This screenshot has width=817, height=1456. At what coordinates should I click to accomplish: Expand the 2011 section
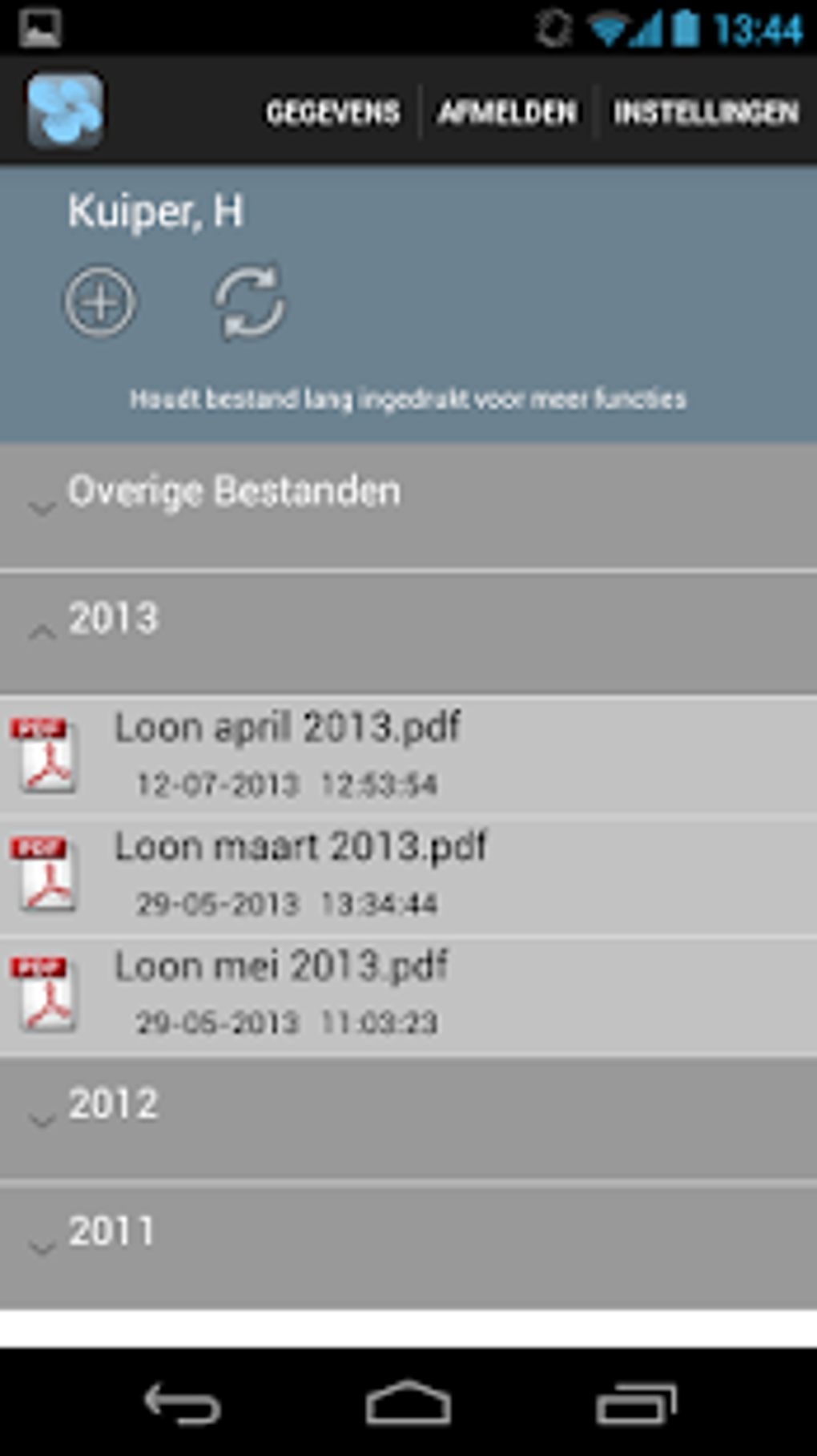408,1244
